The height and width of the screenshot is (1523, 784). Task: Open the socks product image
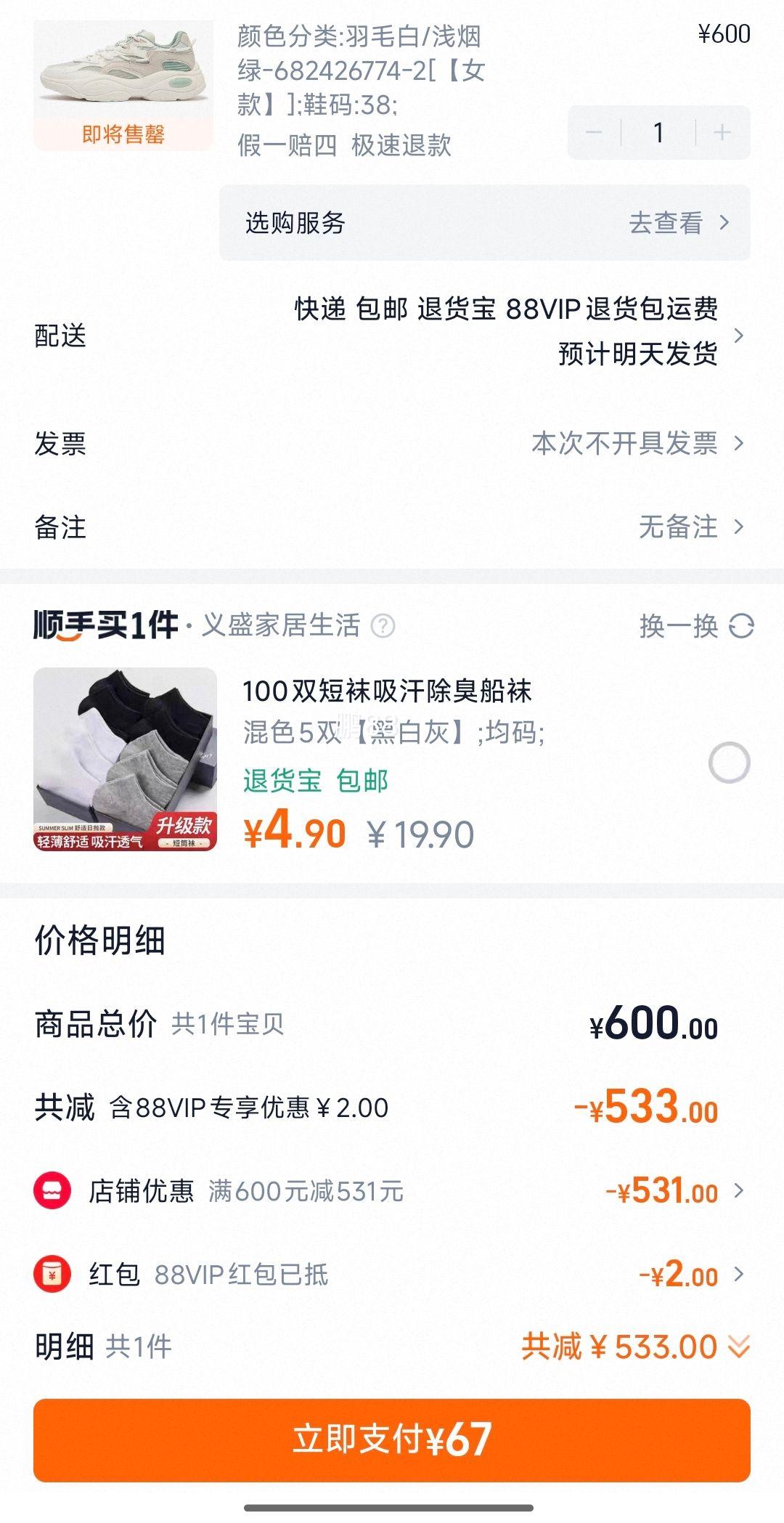click(x=125, y=759)
